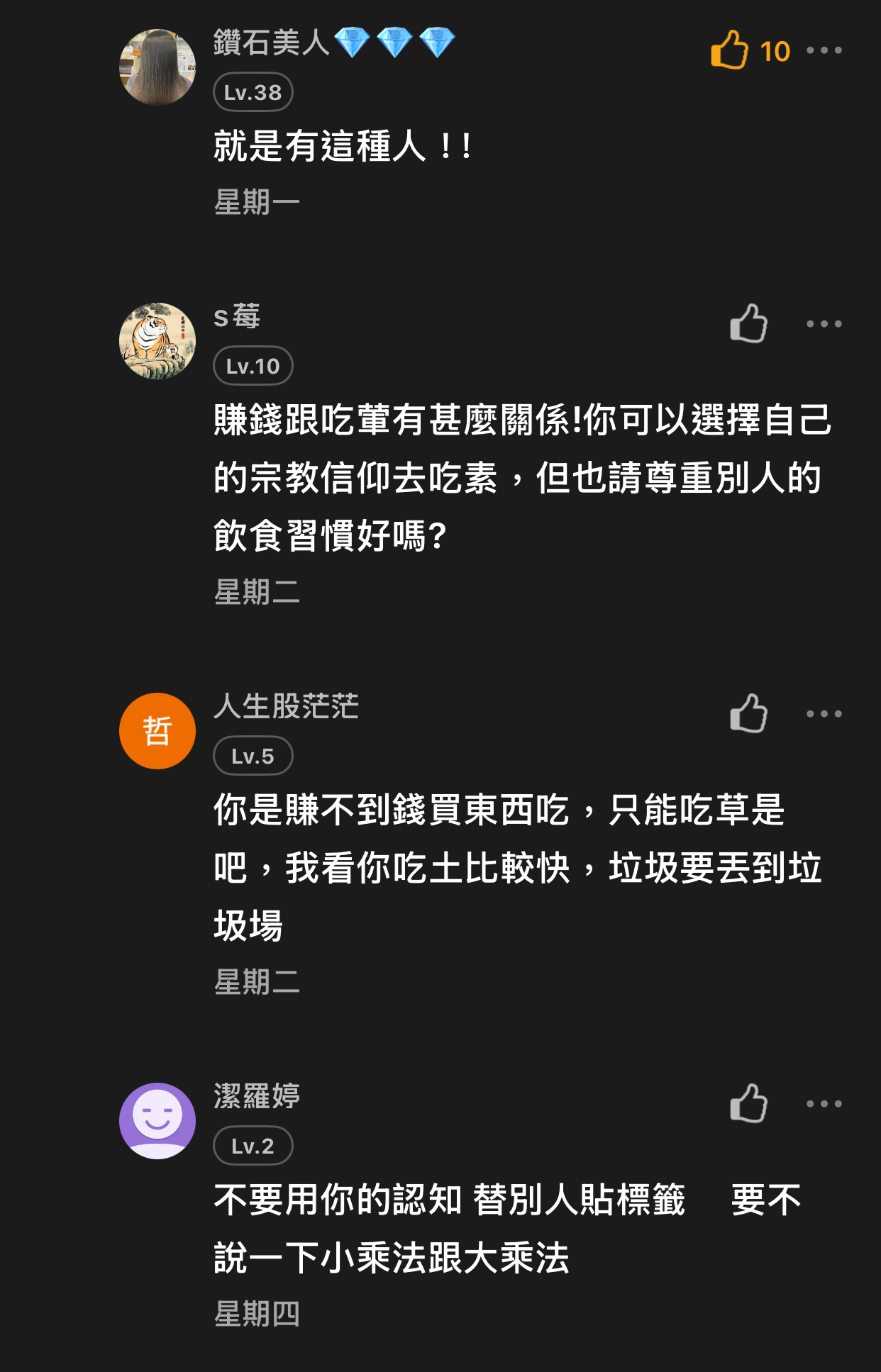
Task: Open S莓's tiger avatar profile
Action: click(157, 341)
